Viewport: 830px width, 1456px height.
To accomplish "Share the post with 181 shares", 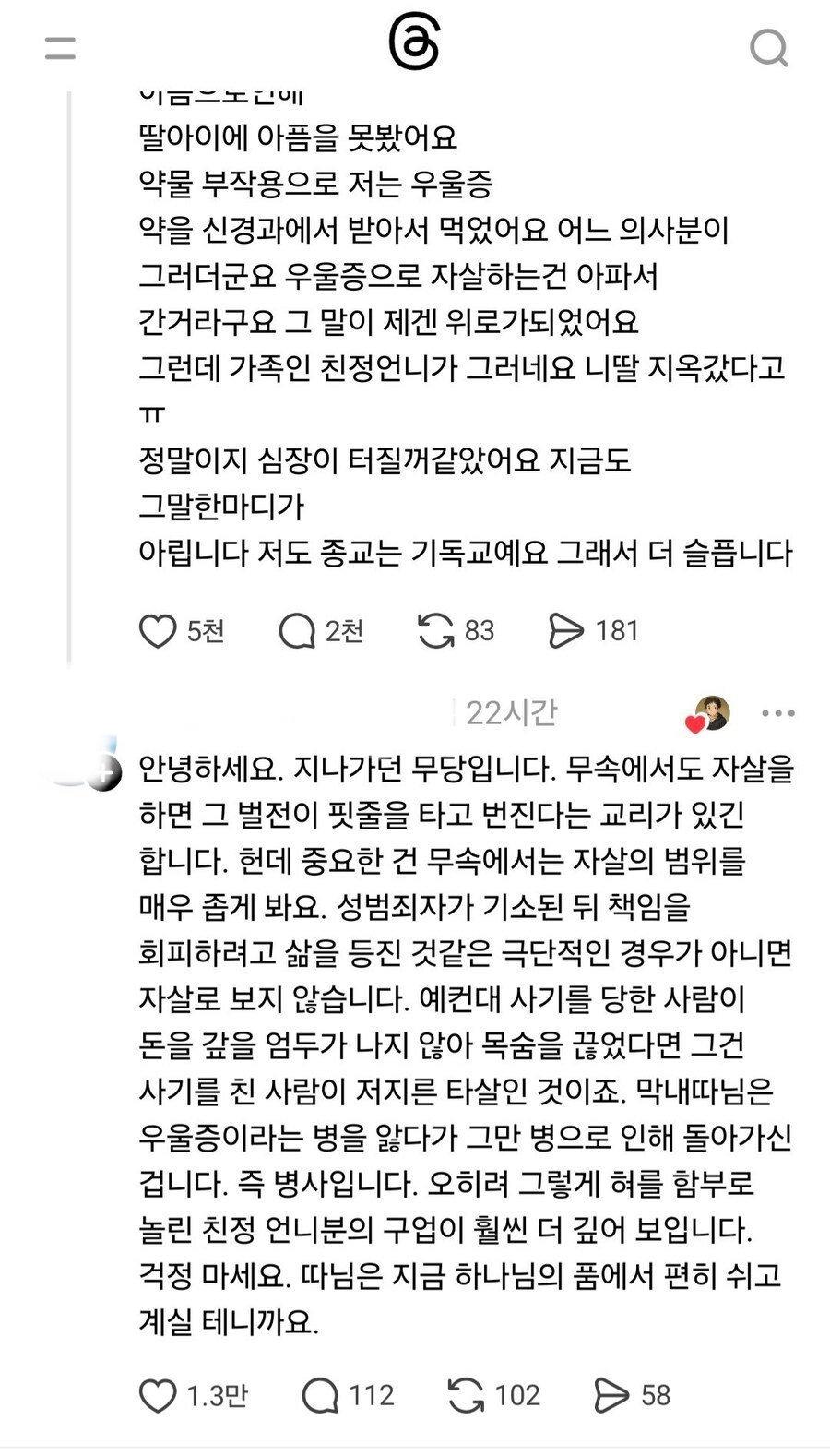I will 565,631.
